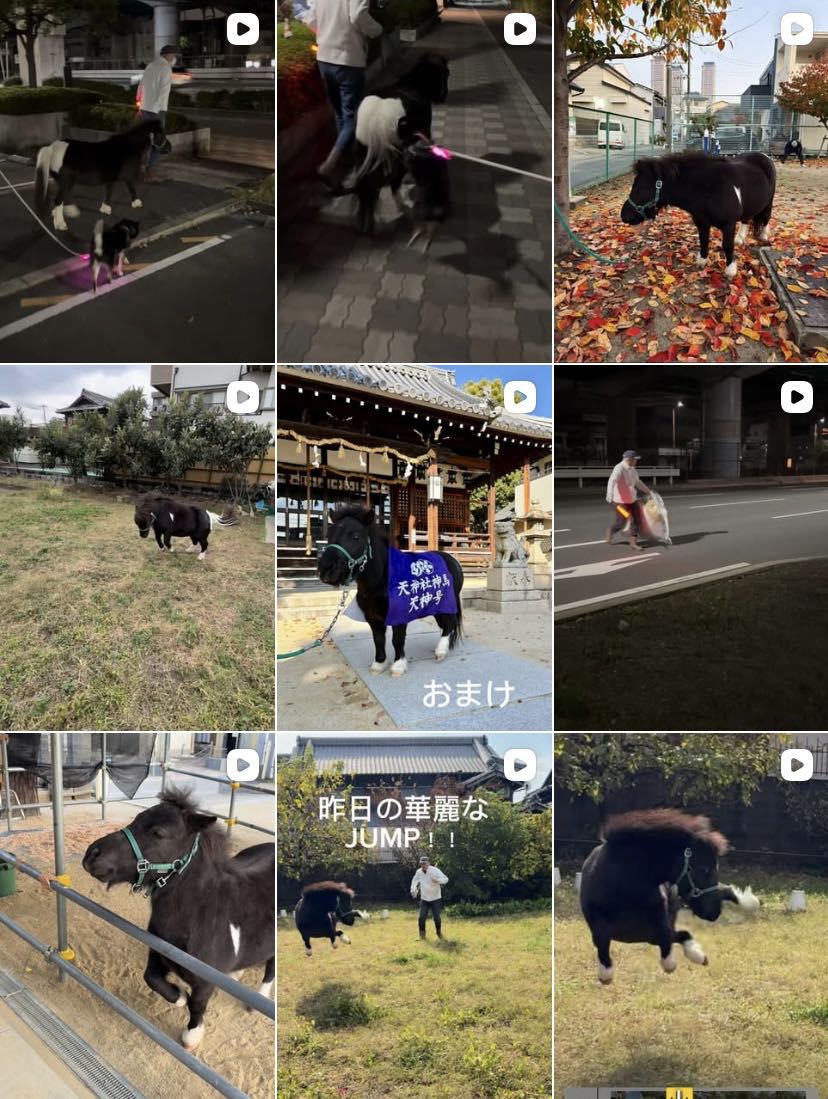Open the reel of pony on red autumn leaves
828x1099 pixels.
691,180
